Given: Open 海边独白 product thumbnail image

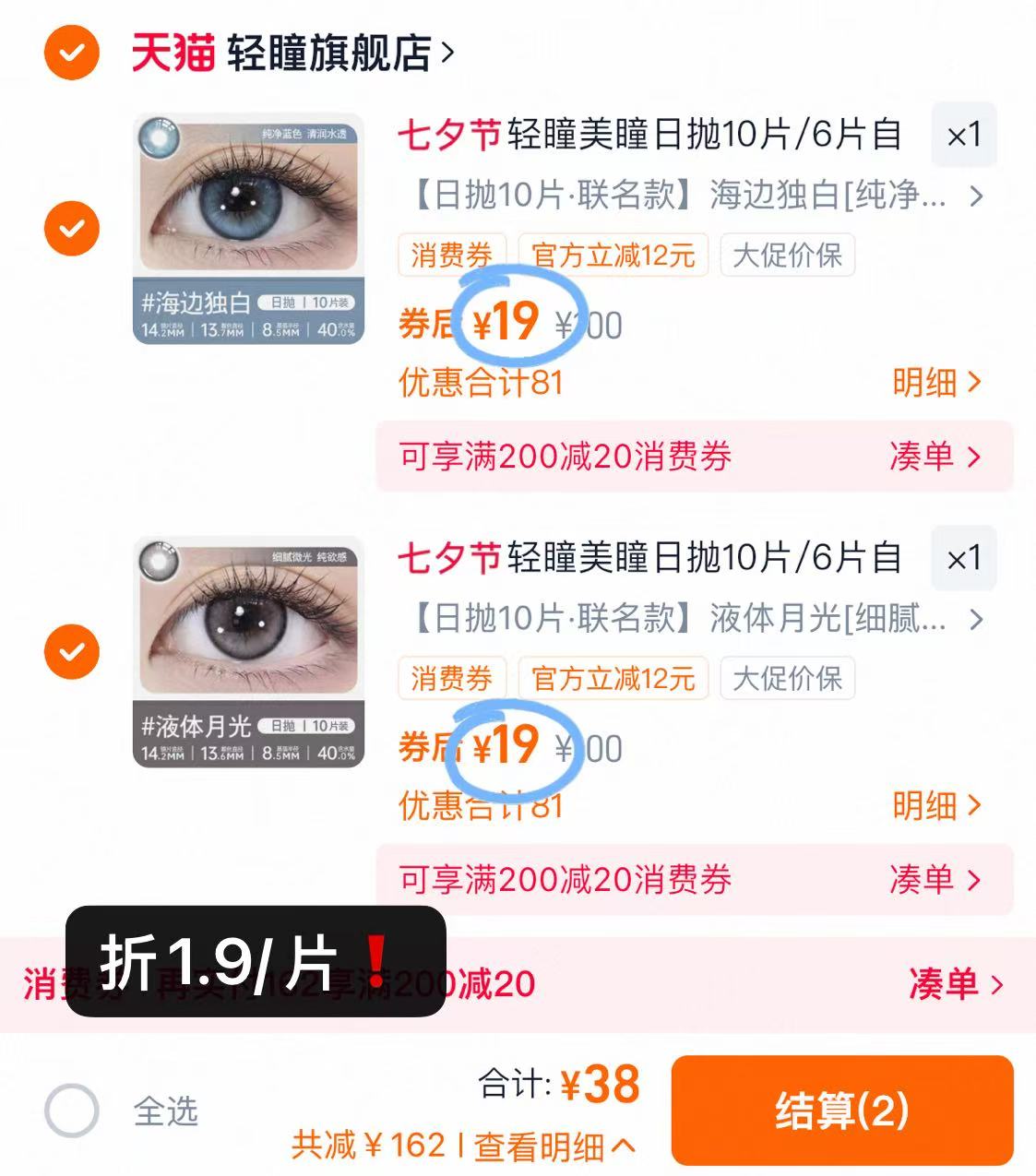Looking at the screenshot, I should [x=247, y=227].
